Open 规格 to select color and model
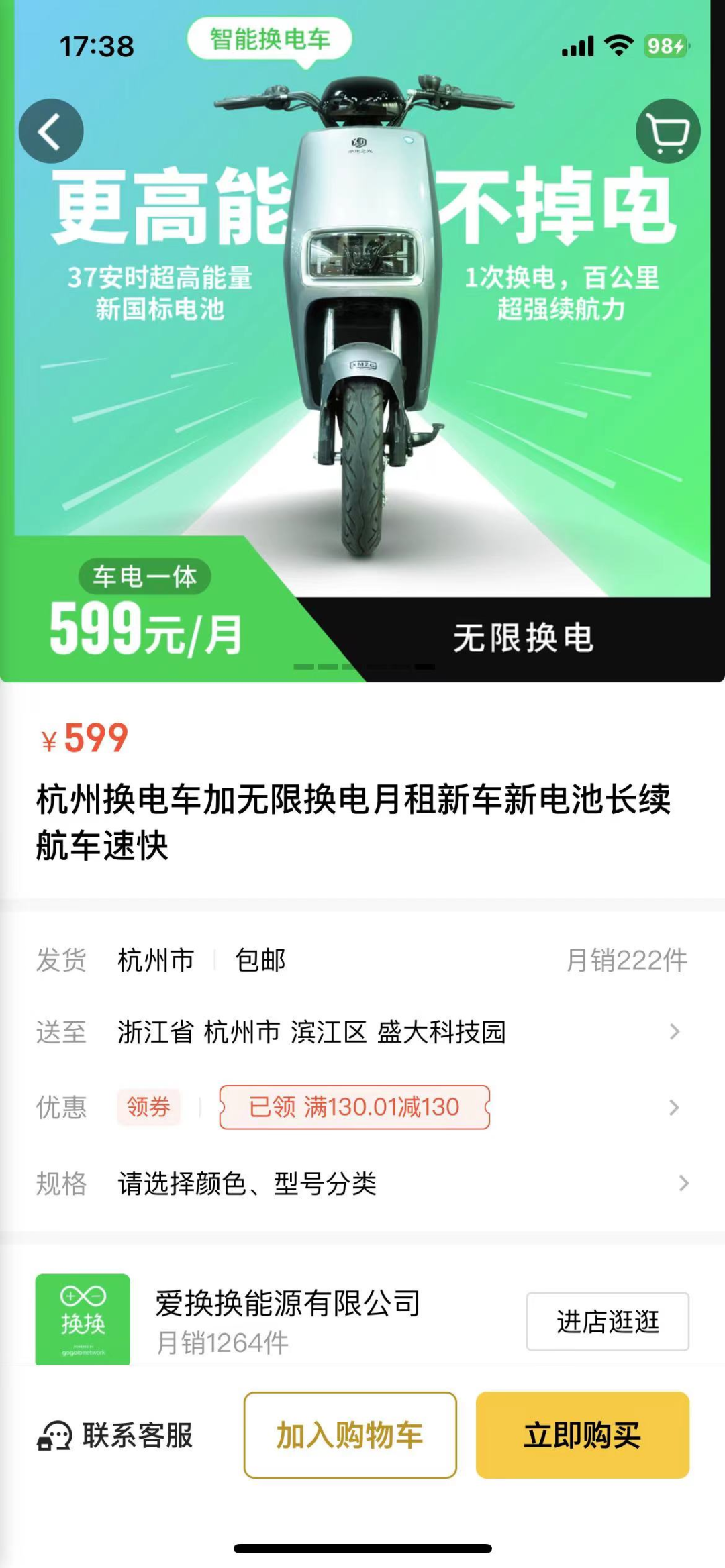This screenshot has width=725, height=1568. [x=362, y=1183]
